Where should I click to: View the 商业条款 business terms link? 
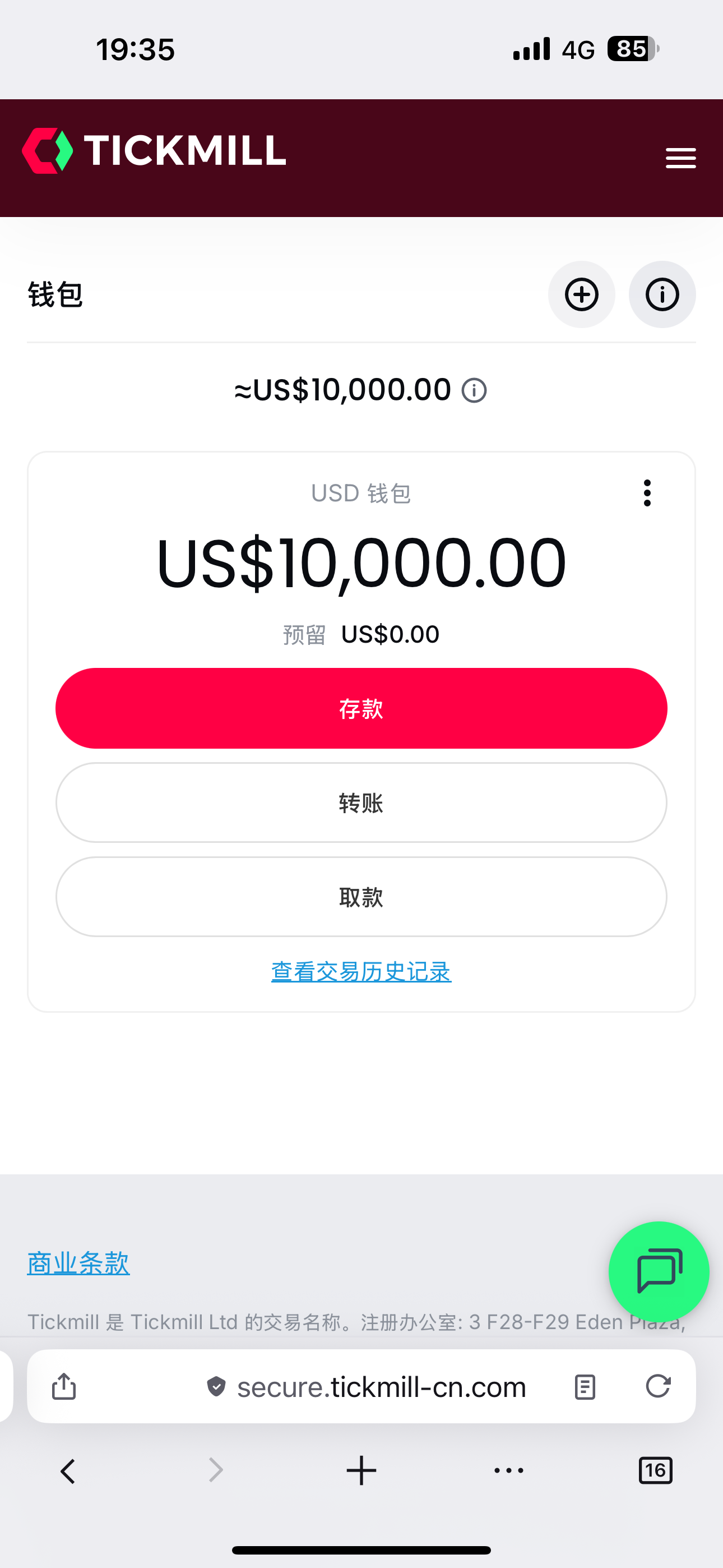tap(78, 1263)
